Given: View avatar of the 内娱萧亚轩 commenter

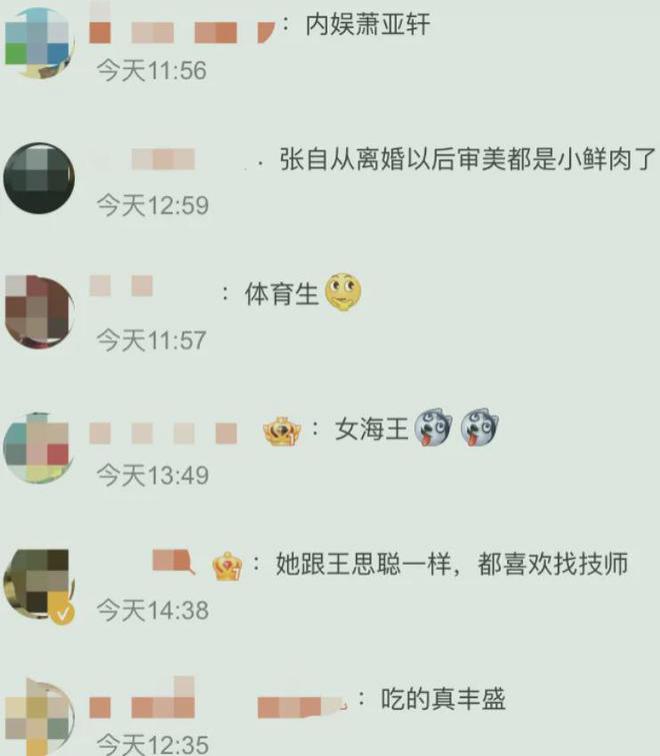Looking at the screenshot, I should (x=39, y=36).
